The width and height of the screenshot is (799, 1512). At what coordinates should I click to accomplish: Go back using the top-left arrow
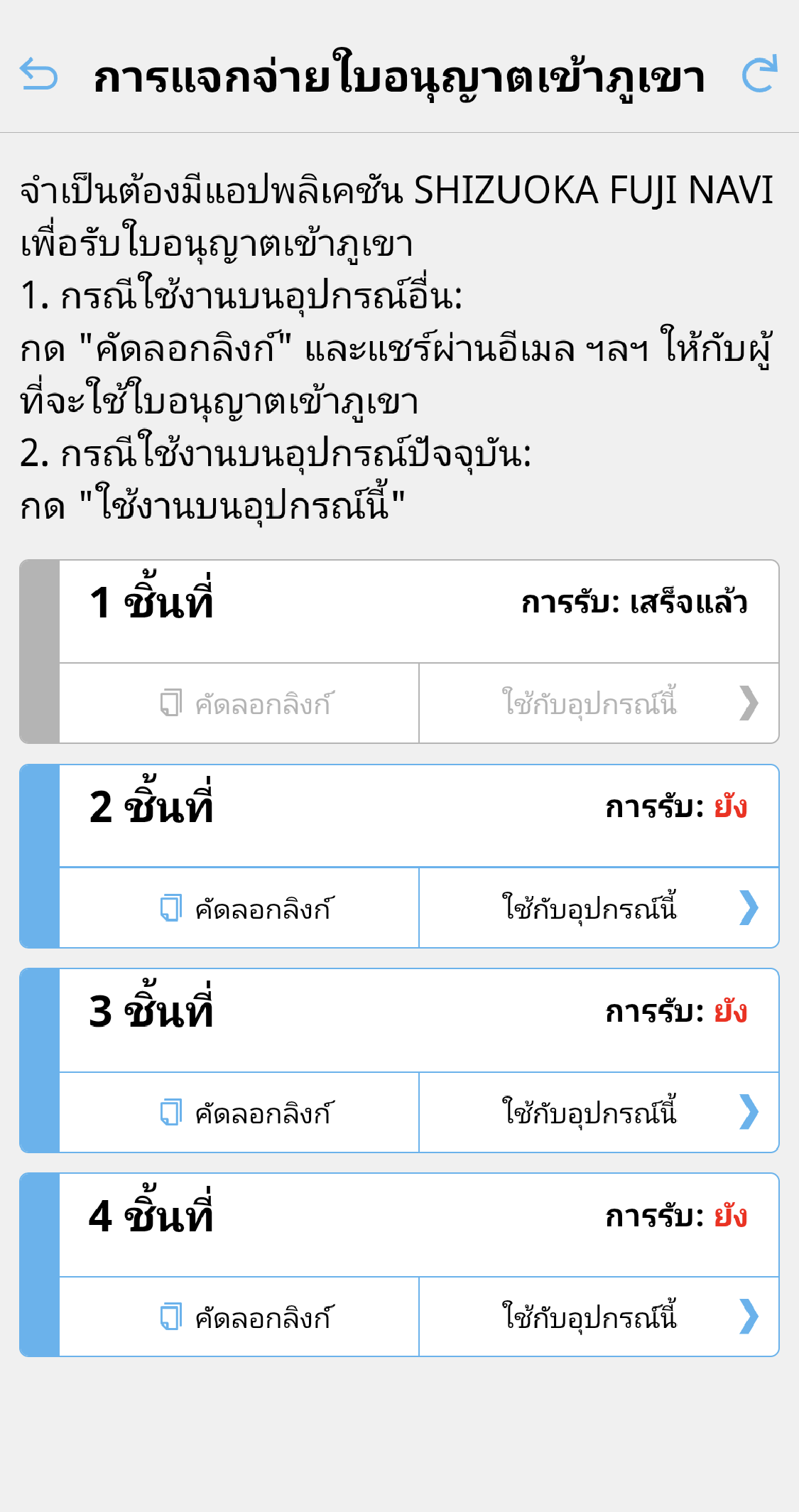[x=39, y=75]
